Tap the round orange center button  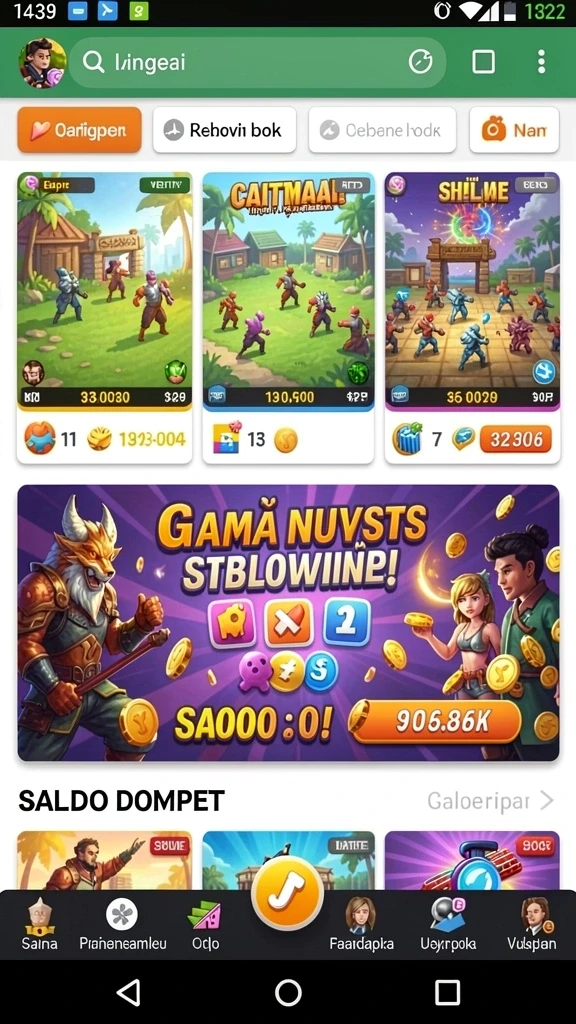click(287, 893)
